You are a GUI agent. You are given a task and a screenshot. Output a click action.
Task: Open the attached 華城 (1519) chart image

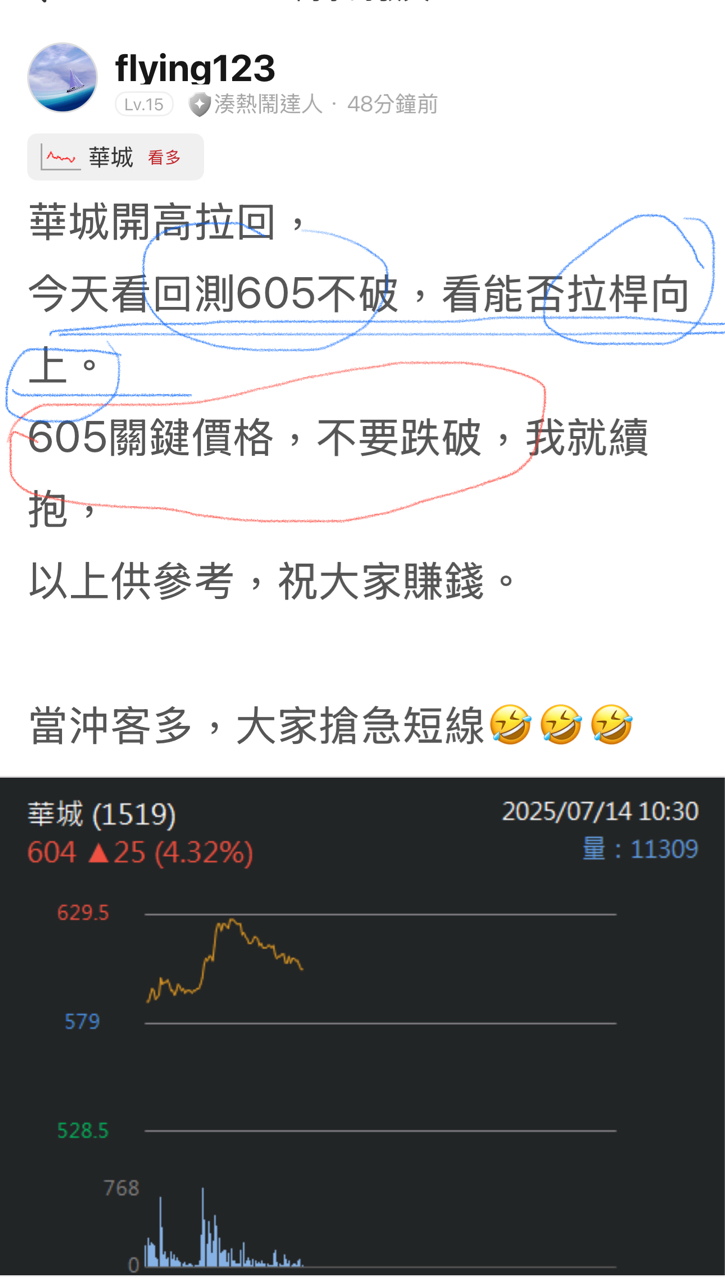pyautogui.click(x=362, y=1025)
